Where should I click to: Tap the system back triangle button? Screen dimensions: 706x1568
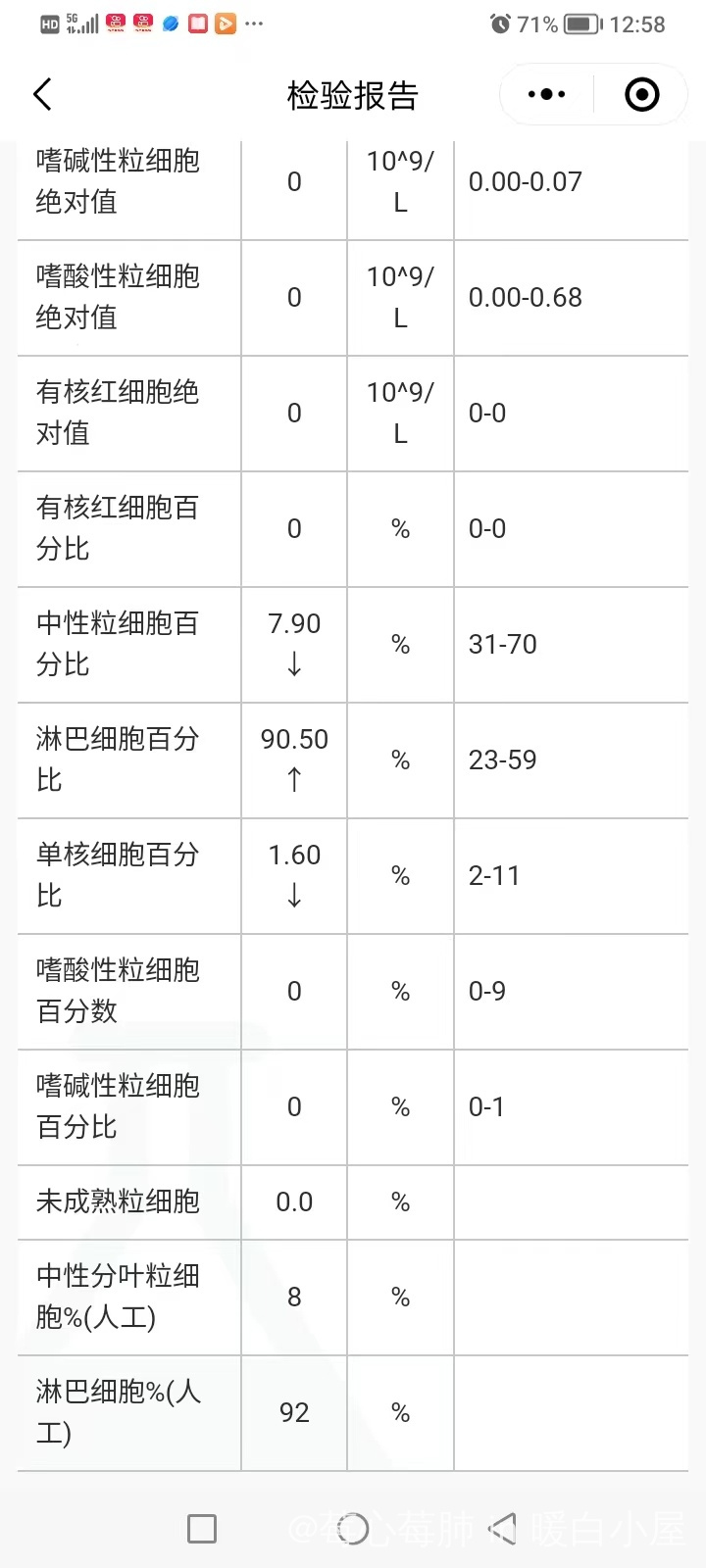click(x=503, y=1529)
